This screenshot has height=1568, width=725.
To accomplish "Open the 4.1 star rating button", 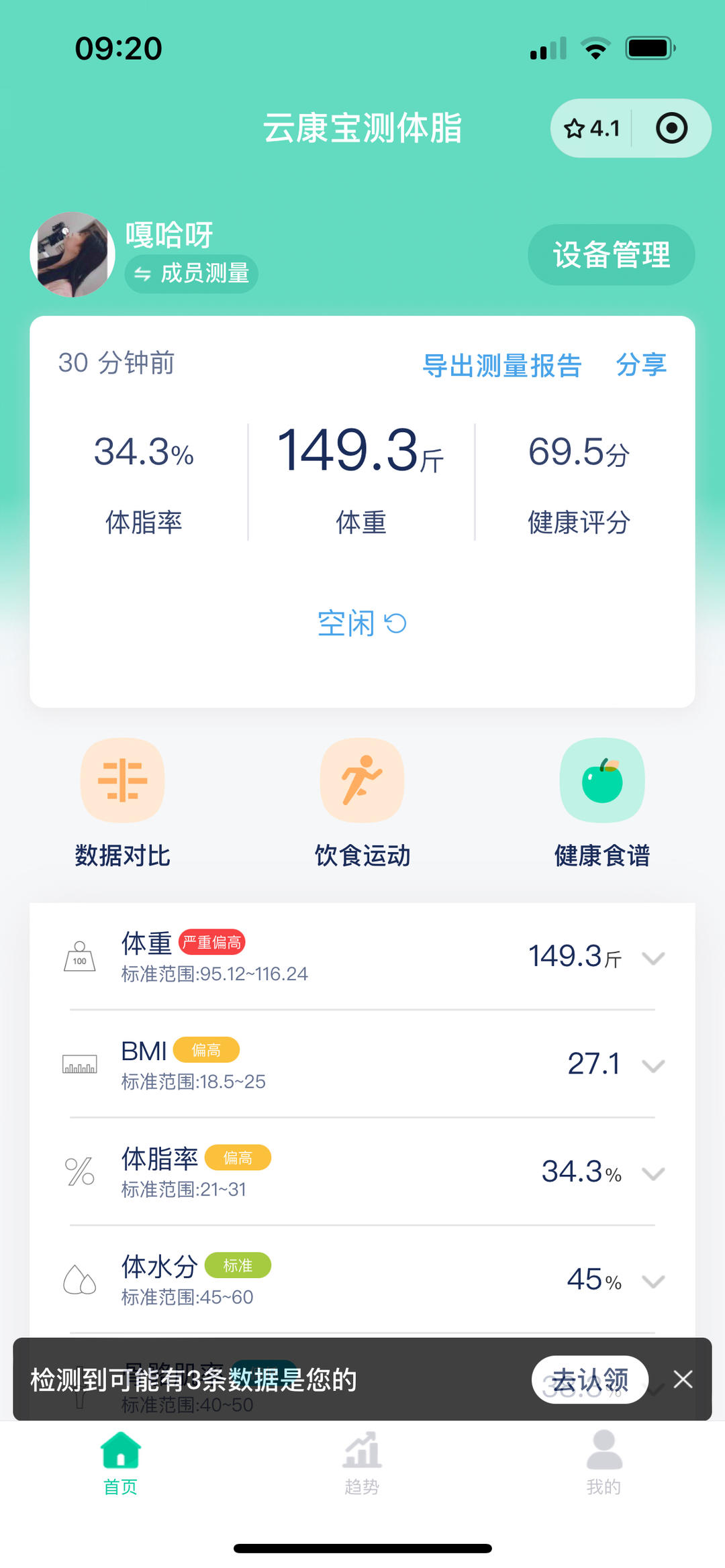I will coord(592,128).
